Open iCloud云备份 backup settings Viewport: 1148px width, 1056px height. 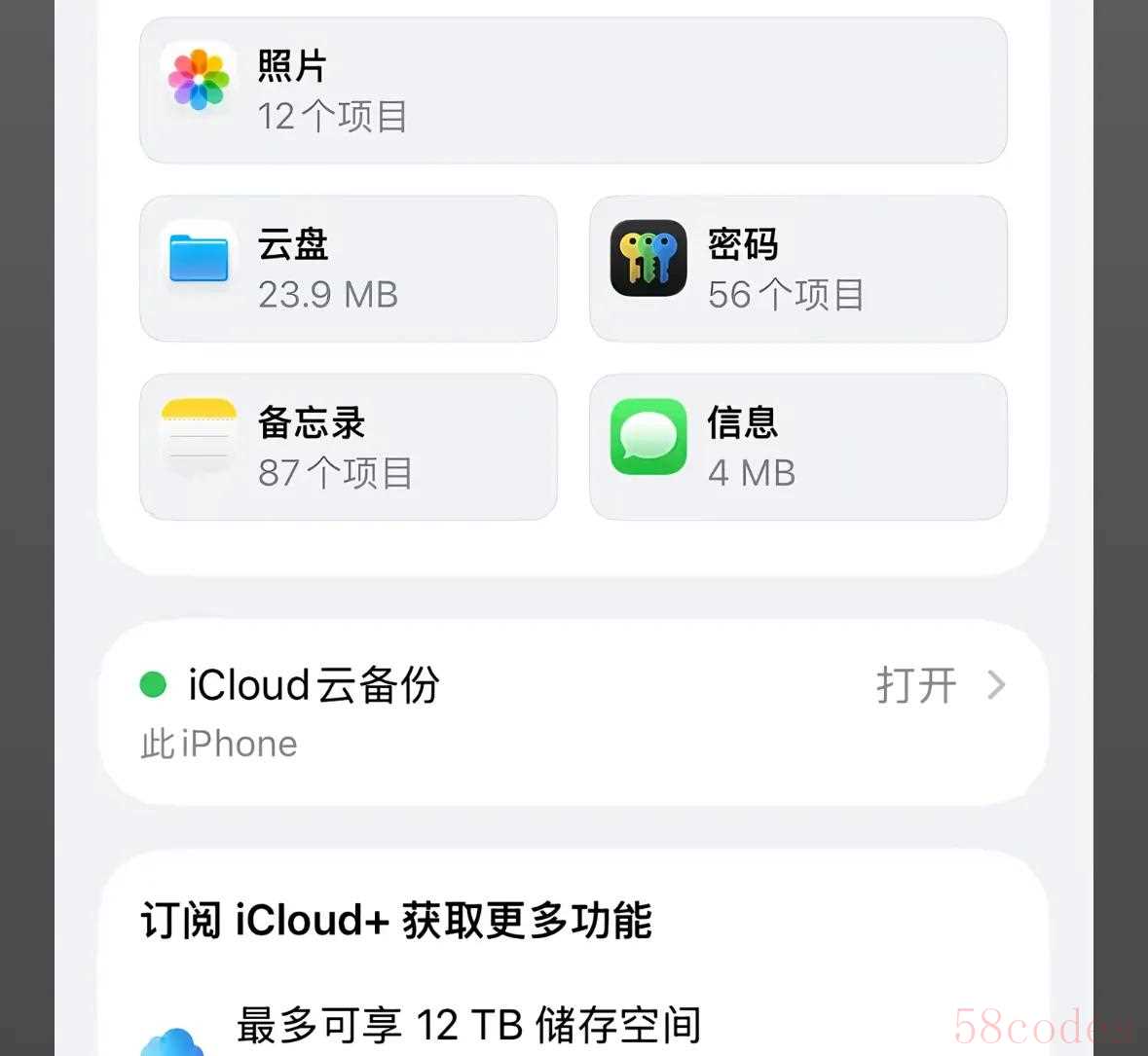coord(573,710)
